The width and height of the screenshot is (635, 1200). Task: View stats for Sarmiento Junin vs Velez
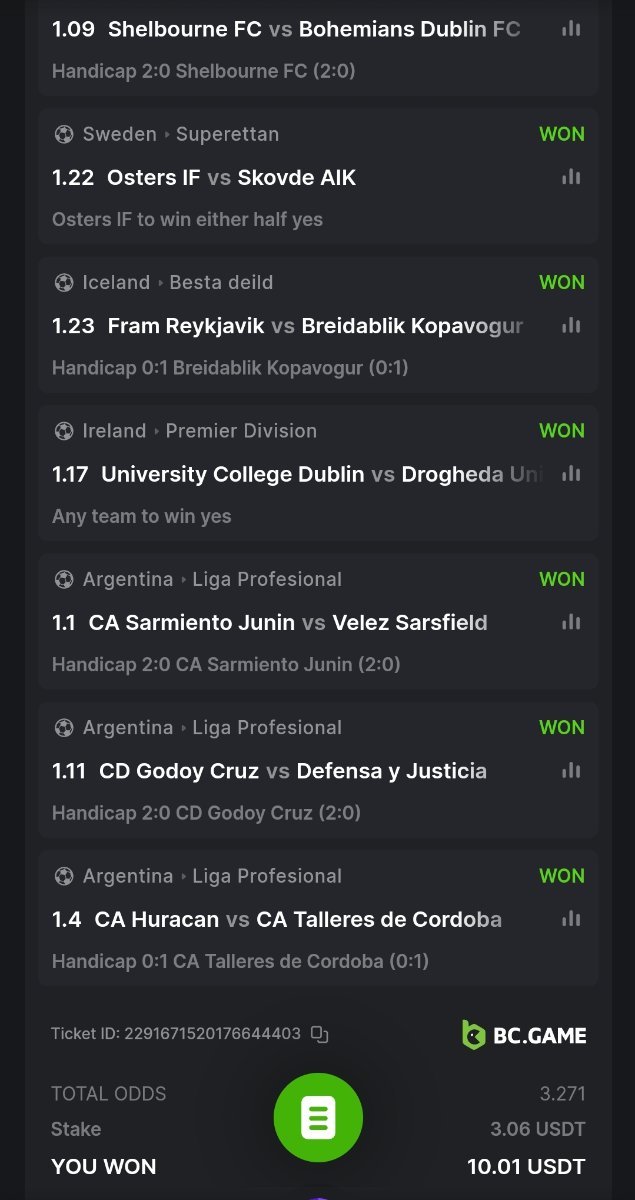point(571,622)
